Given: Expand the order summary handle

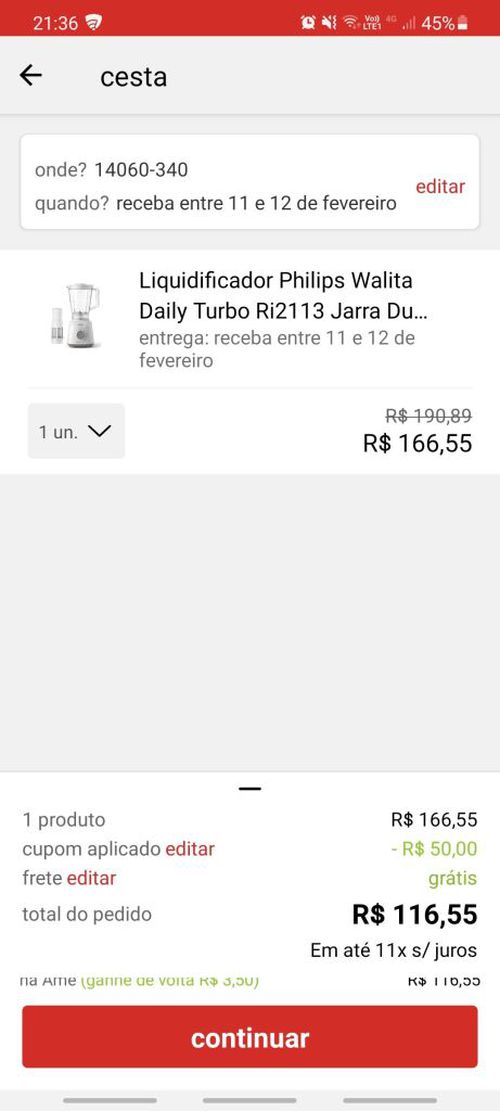Looking at the screenshot, I should coord(250,788).
